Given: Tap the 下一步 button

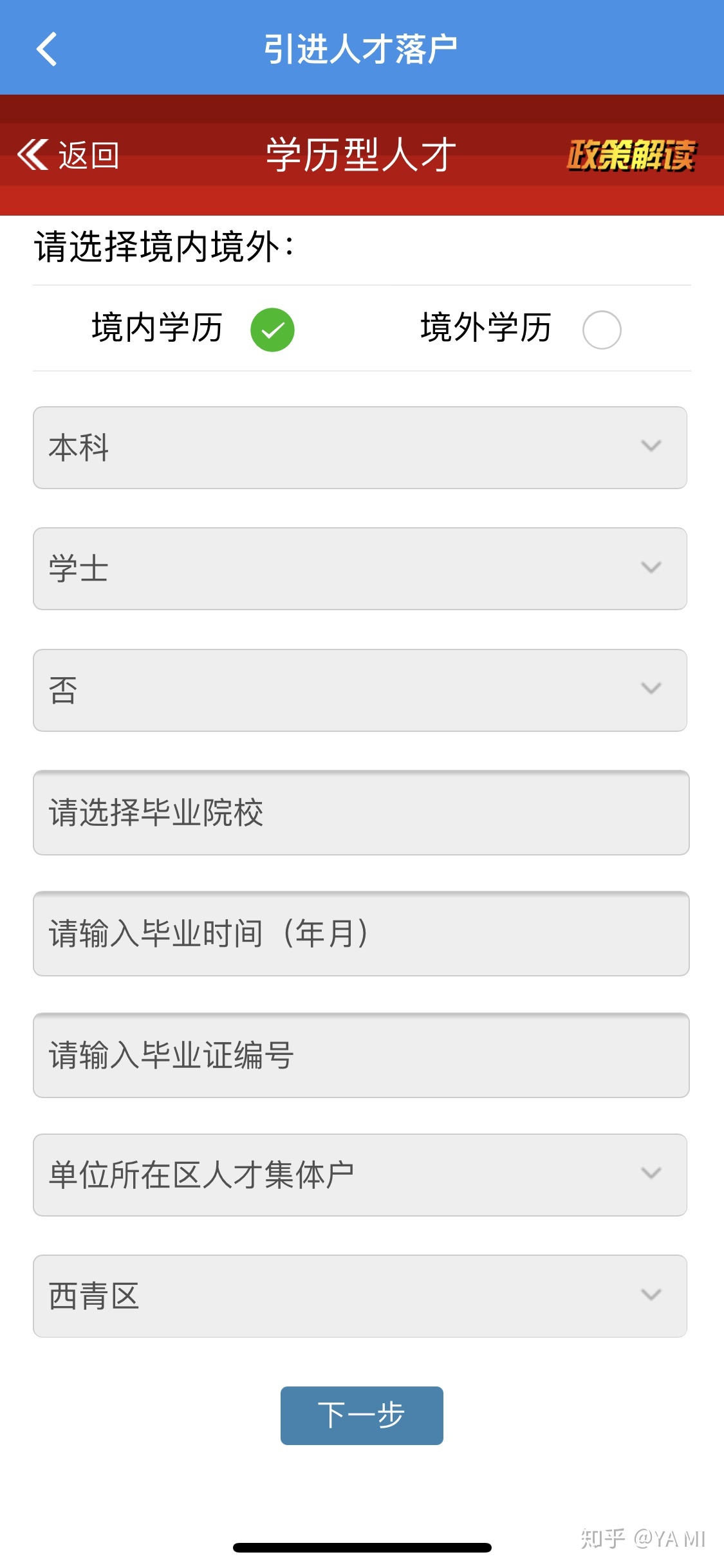Looking at the screenshot, I should (362, 1415).
